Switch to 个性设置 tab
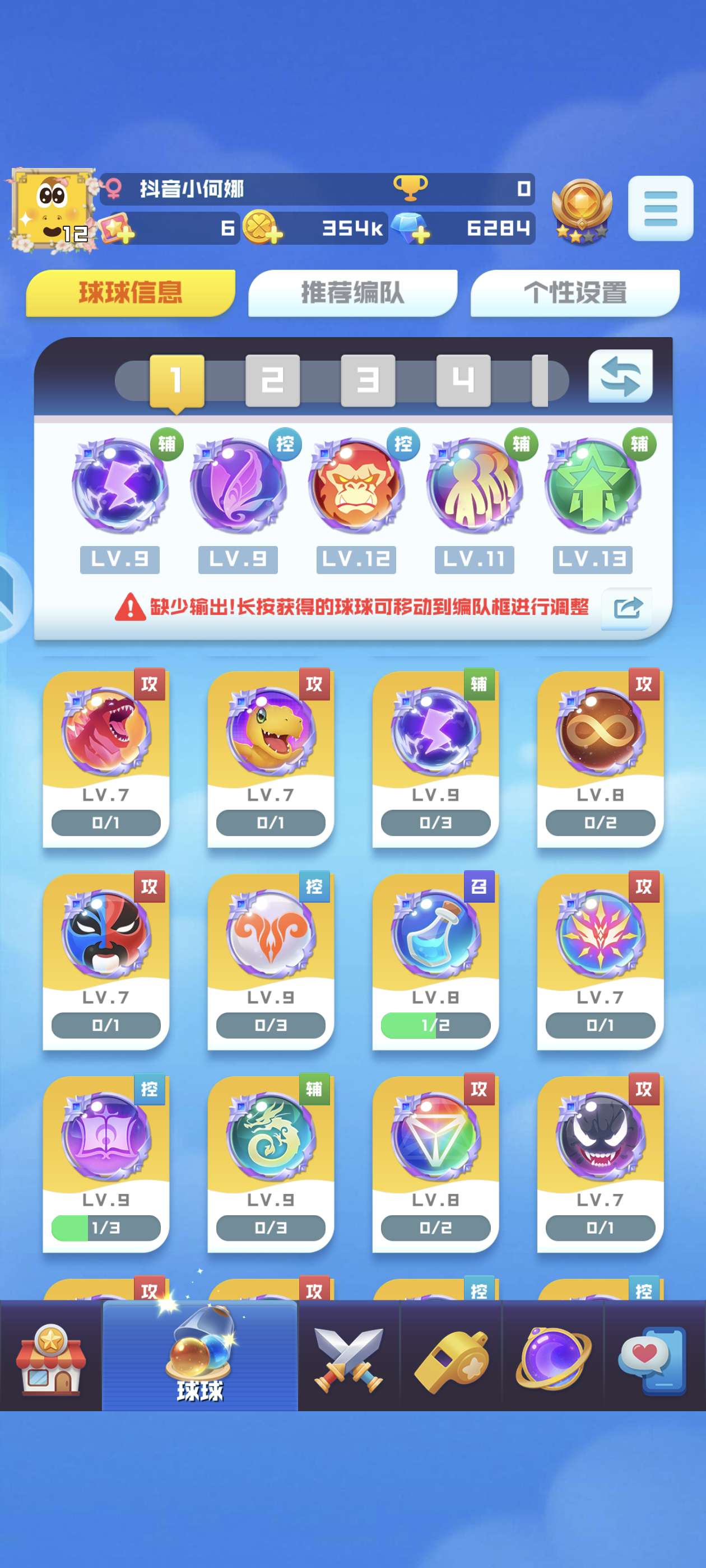Screen dimensions: 706x1568 tap(574, 293)
